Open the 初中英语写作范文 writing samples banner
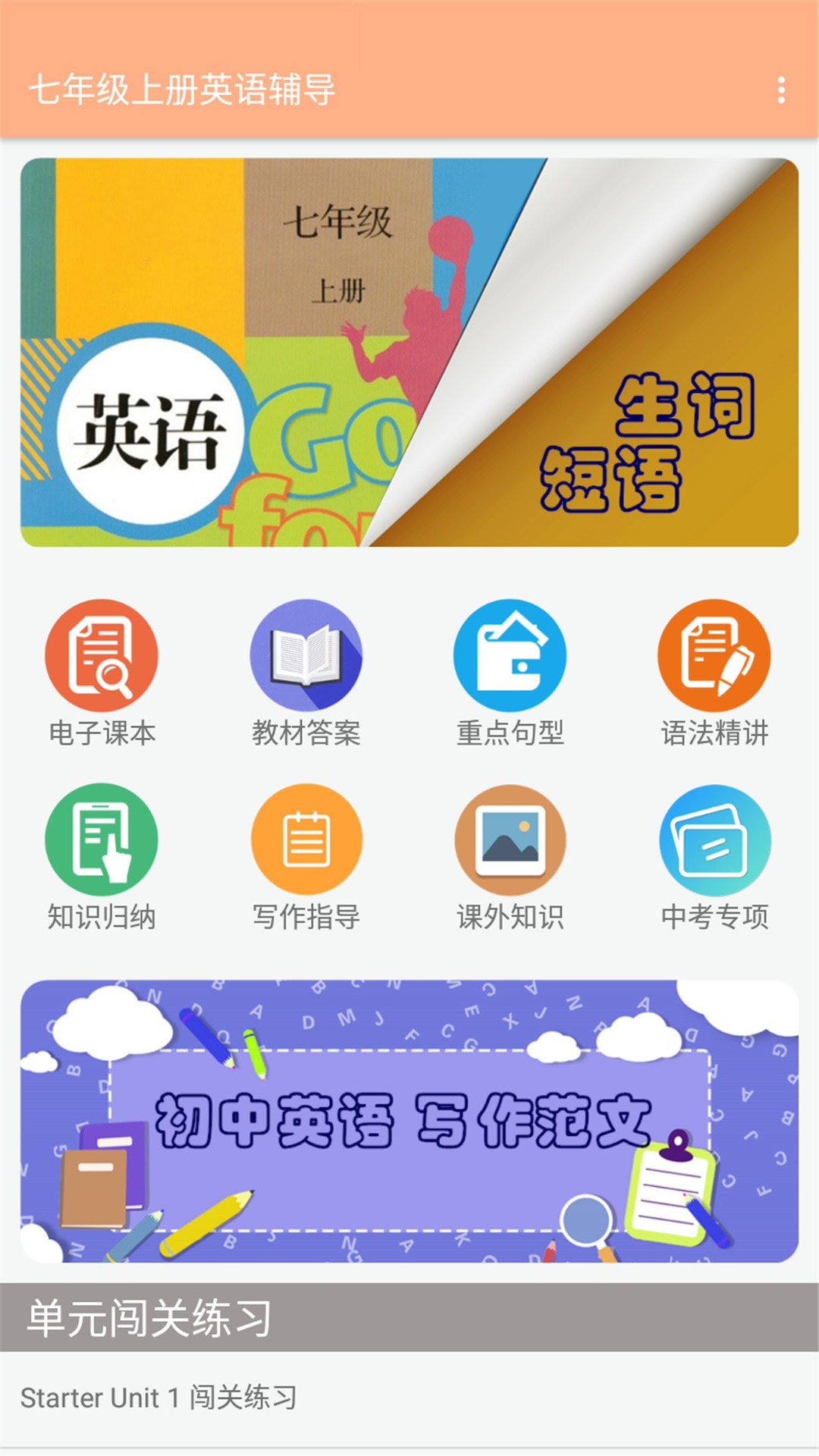This screenshot has height=1456, width=819. pyautogui.click(x=409, y=1115)
